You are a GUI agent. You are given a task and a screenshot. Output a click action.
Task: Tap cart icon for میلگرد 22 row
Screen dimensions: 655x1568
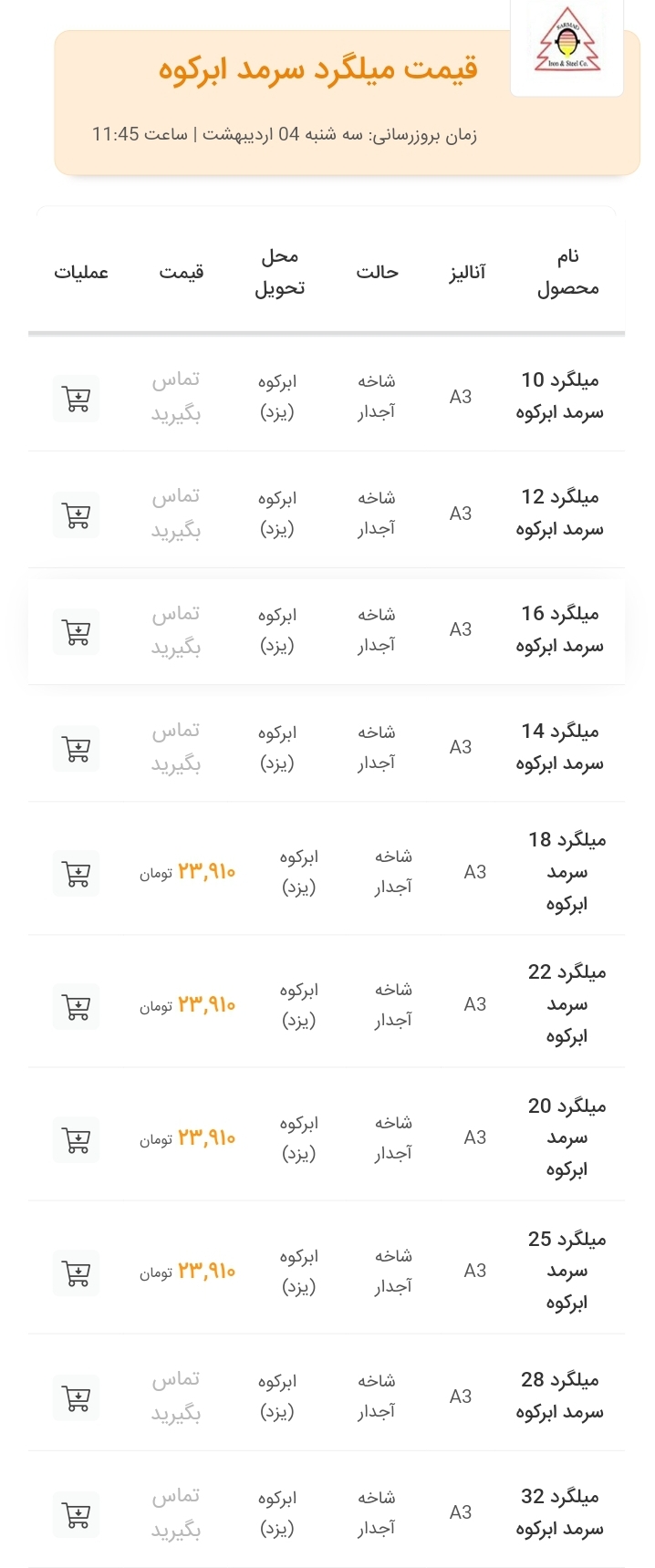77,1007
